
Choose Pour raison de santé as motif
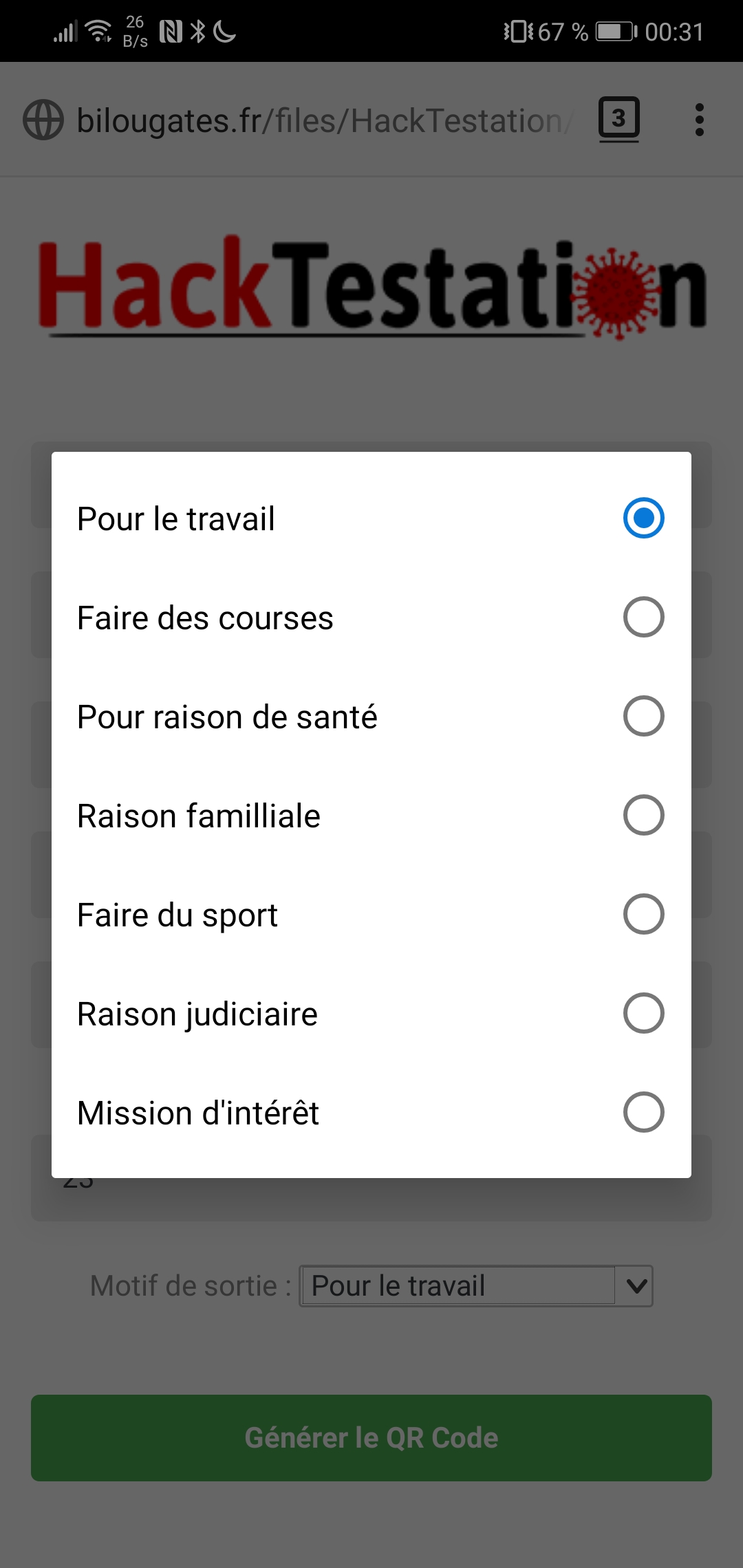coord(371,717)
